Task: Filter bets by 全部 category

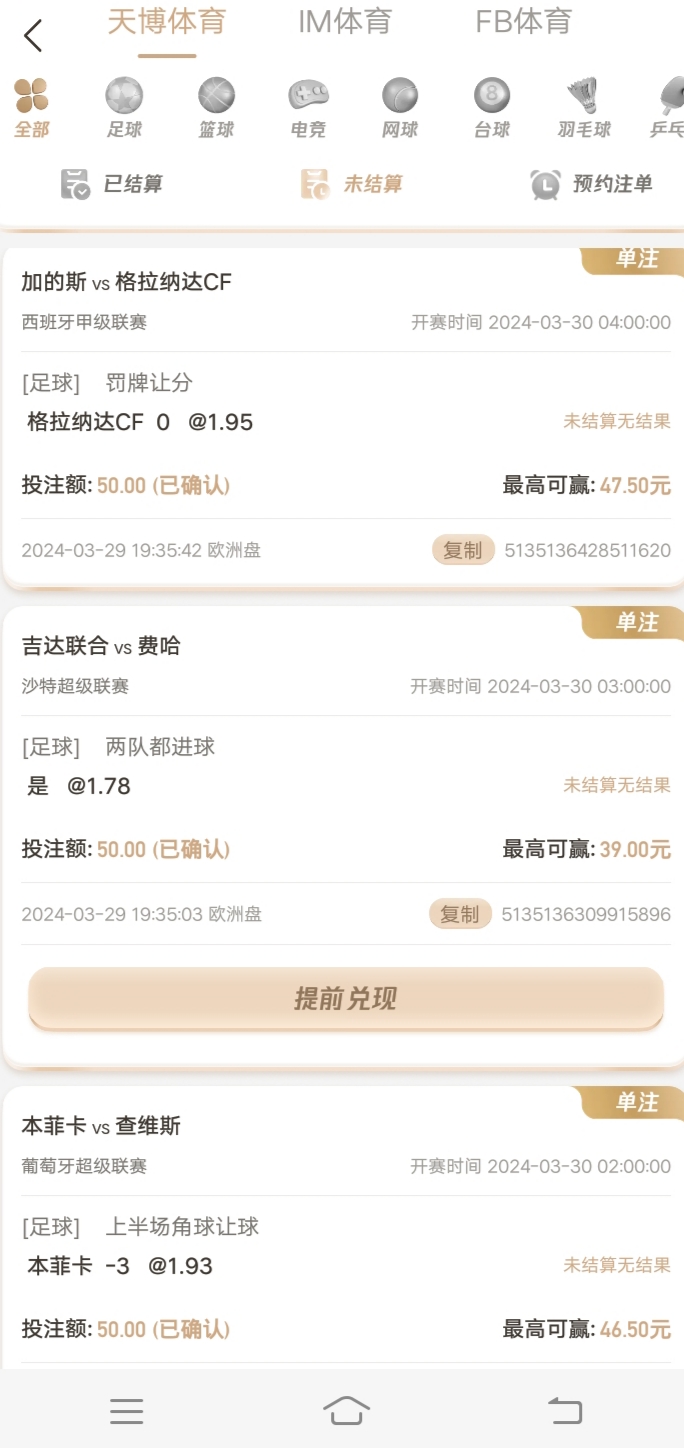Action: [x=31, y=108]
